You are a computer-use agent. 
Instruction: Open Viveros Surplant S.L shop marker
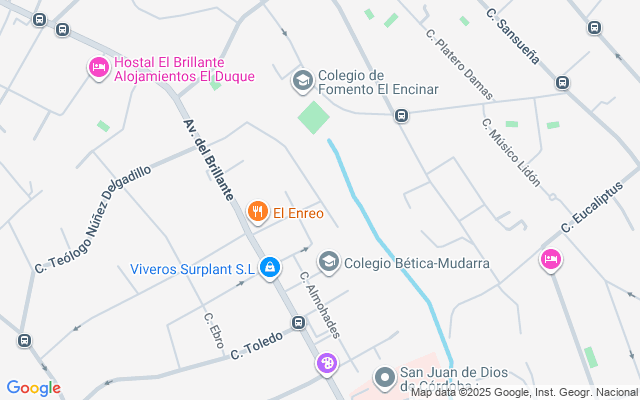[269, 268]
